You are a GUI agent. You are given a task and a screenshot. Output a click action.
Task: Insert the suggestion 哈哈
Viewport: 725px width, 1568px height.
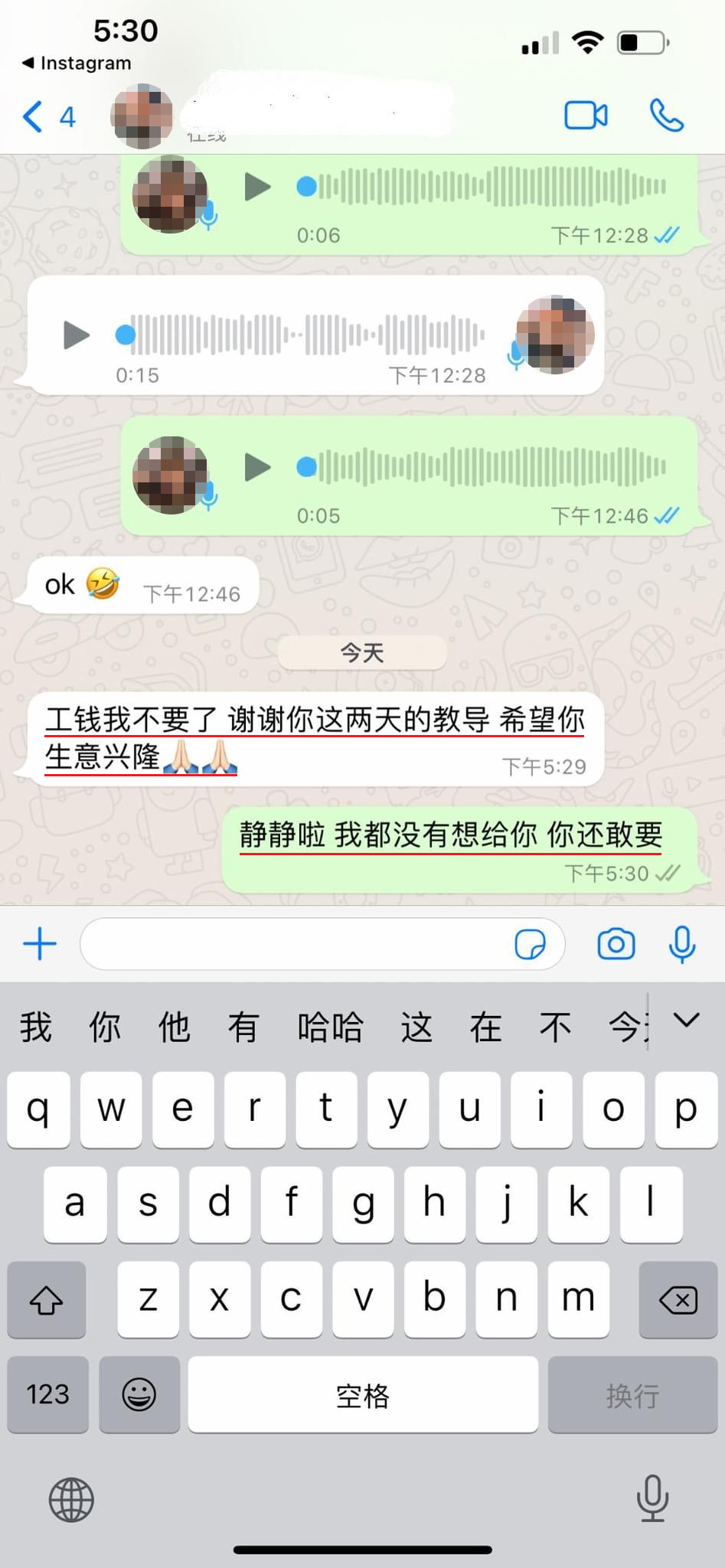[330, 1027]
